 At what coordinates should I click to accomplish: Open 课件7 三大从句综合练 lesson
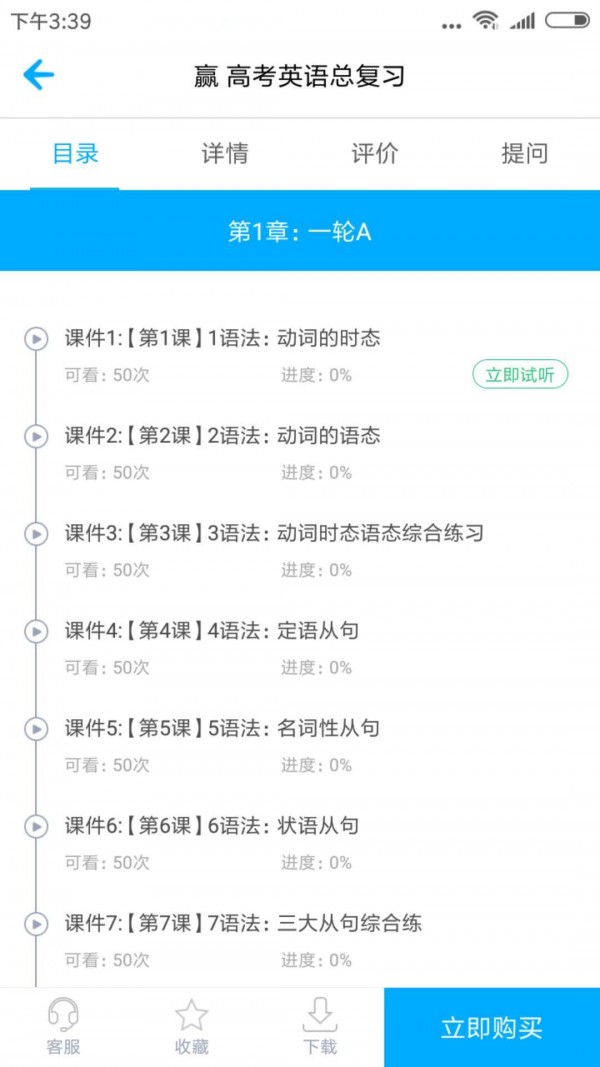(x=243, y=924)
